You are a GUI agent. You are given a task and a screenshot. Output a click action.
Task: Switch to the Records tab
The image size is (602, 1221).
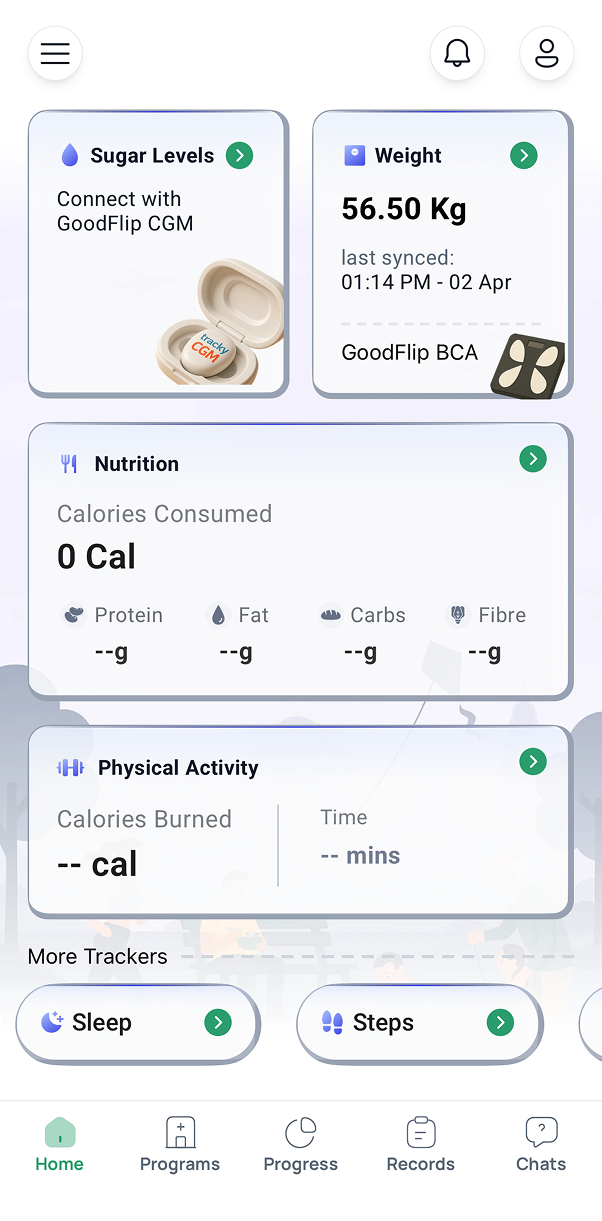click(421, 1145)
